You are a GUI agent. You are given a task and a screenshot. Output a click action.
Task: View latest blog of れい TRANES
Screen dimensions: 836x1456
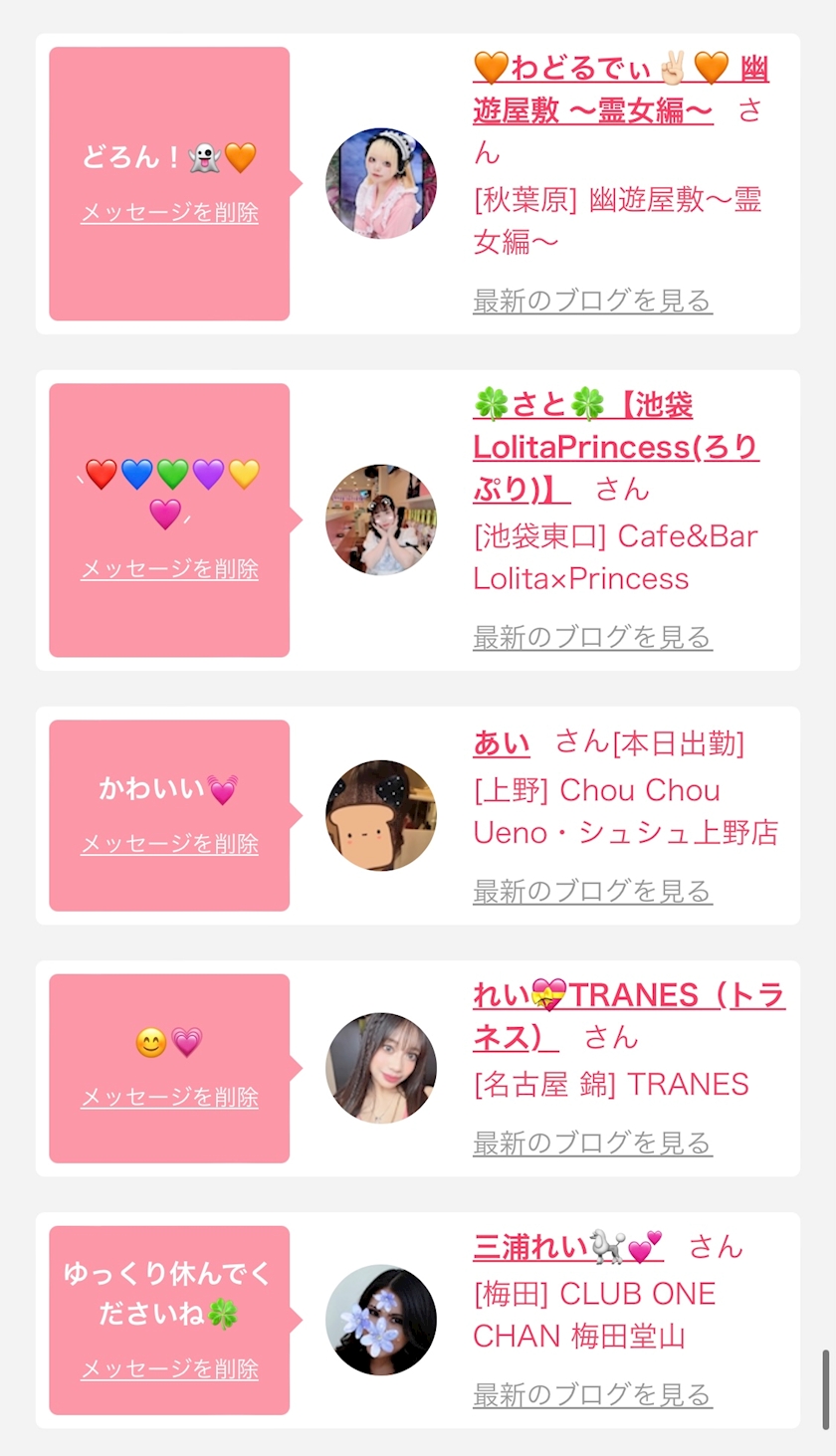(x=592, y=1144)
